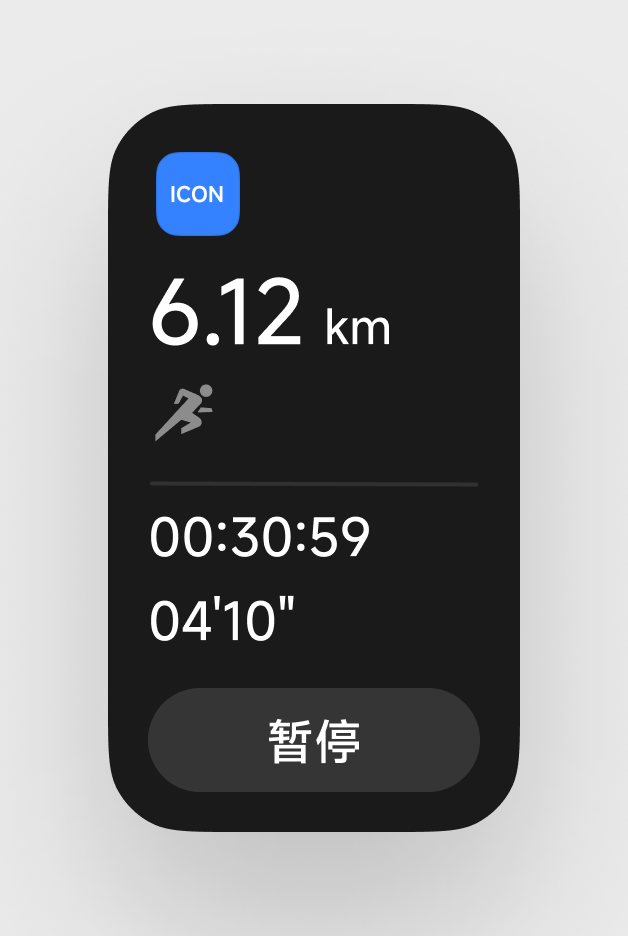The image size is (628, 936).
Task: Open the app via blue ICON tile
Action: point(198,194)
